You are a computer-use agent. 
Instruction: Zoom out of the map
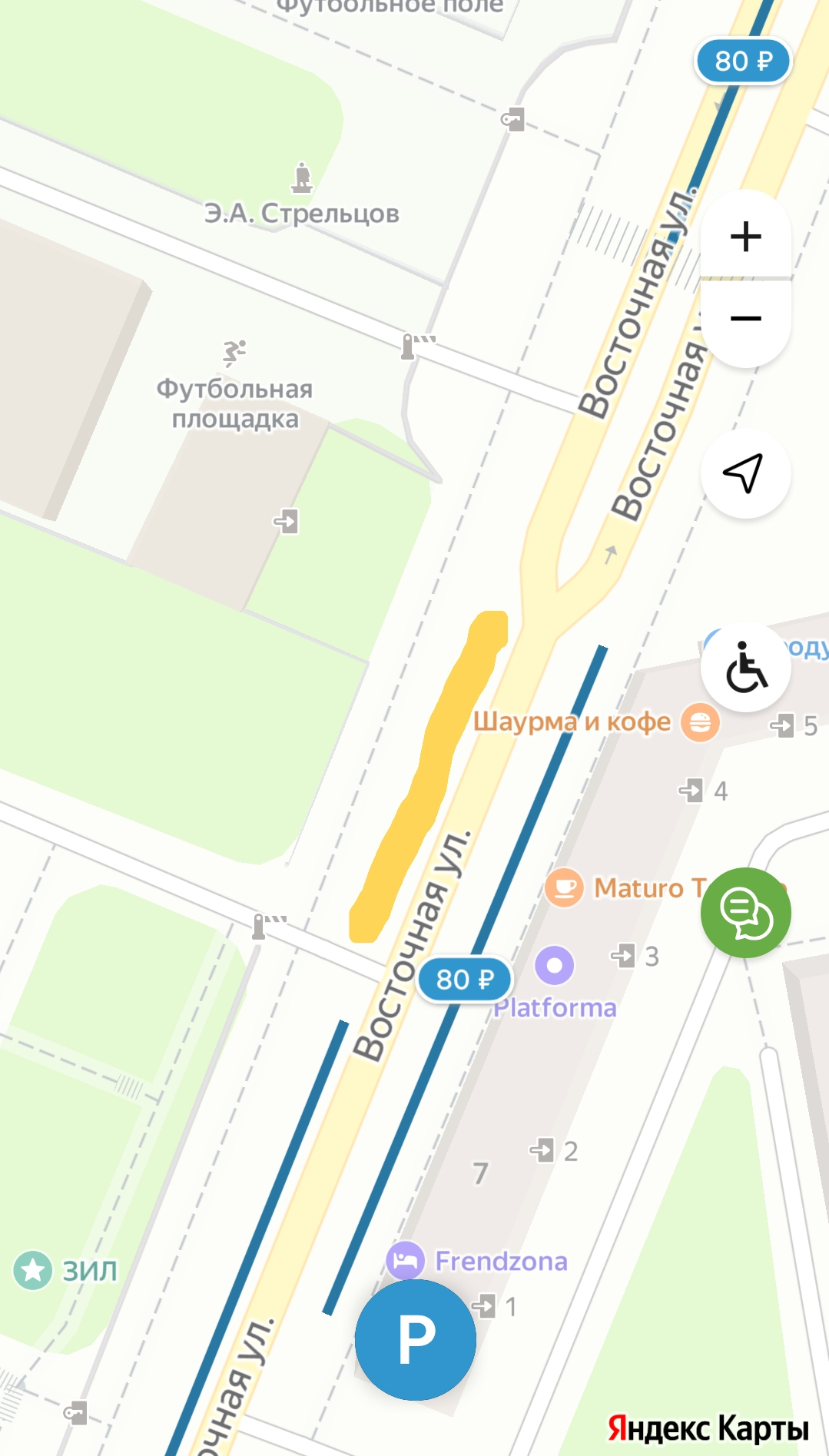coord(745,319)
